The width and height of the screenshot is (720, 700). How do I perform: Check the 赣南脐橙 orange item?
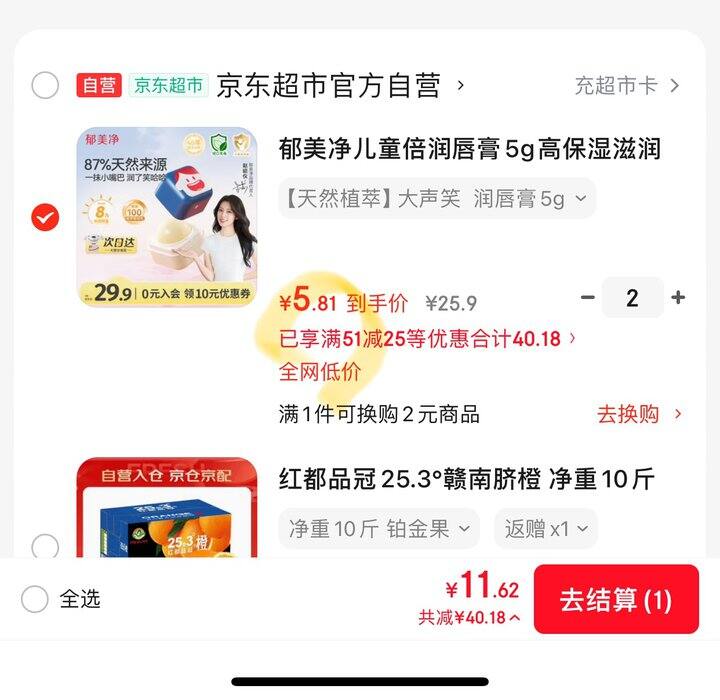(45, 547)
